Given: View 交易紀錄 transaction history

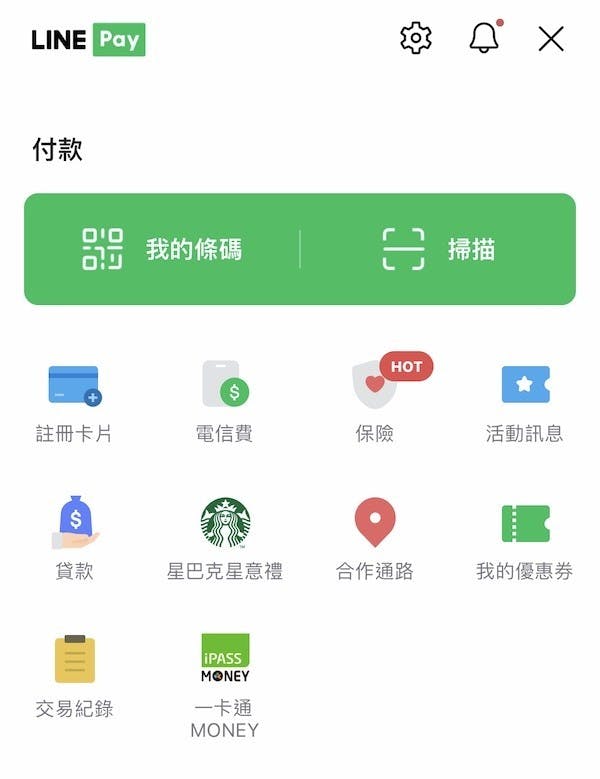Looking at the screenshot, I should click(74, 675).
